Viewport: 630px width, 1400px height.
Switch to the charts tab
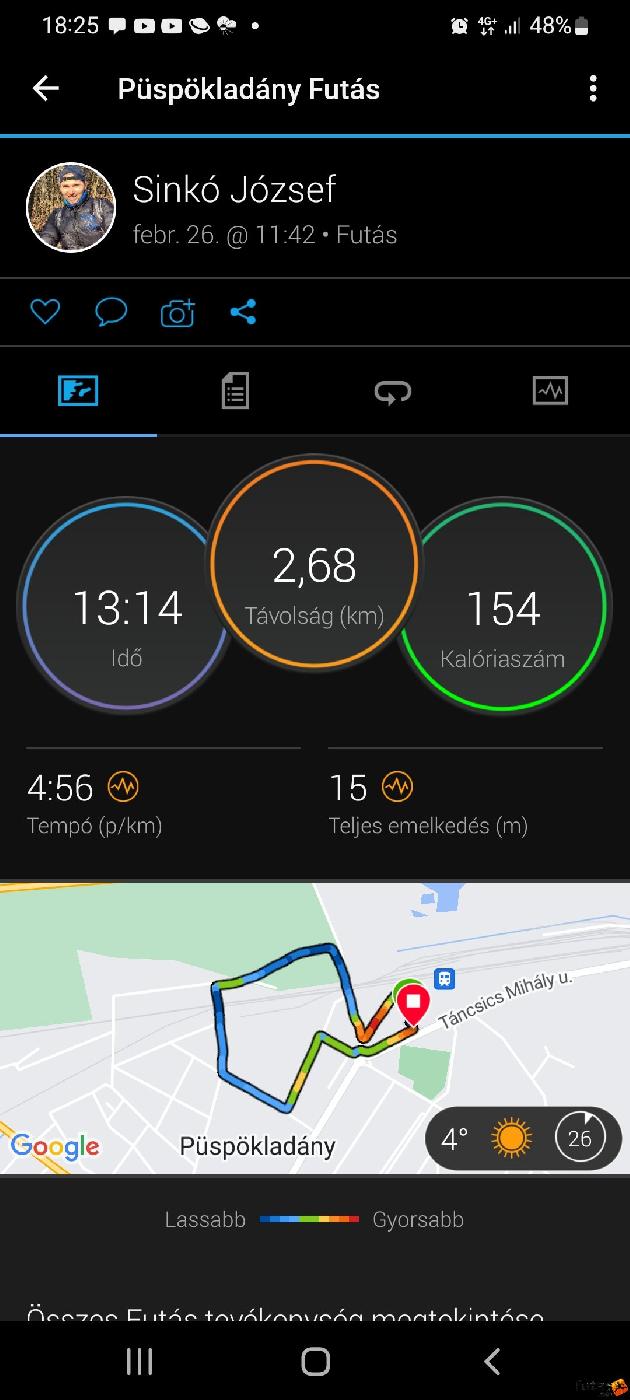pyautogui.click(x=550, y=391)
